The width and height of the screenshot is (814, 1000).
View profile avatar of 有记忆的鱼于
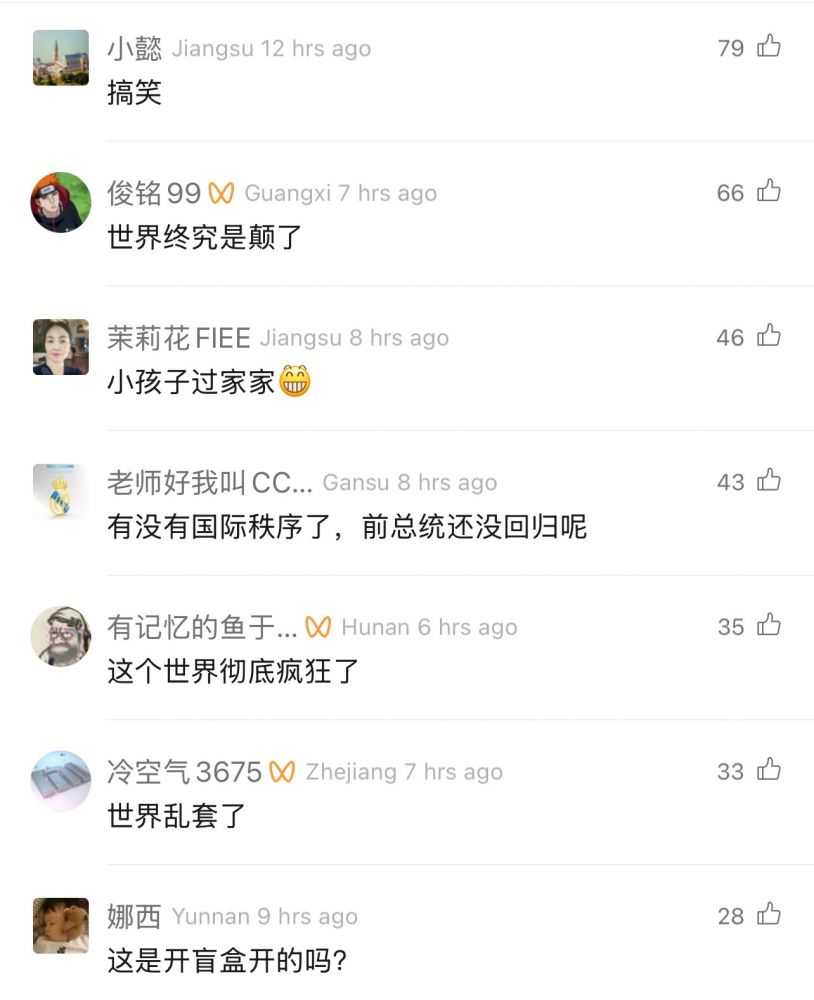61,636
